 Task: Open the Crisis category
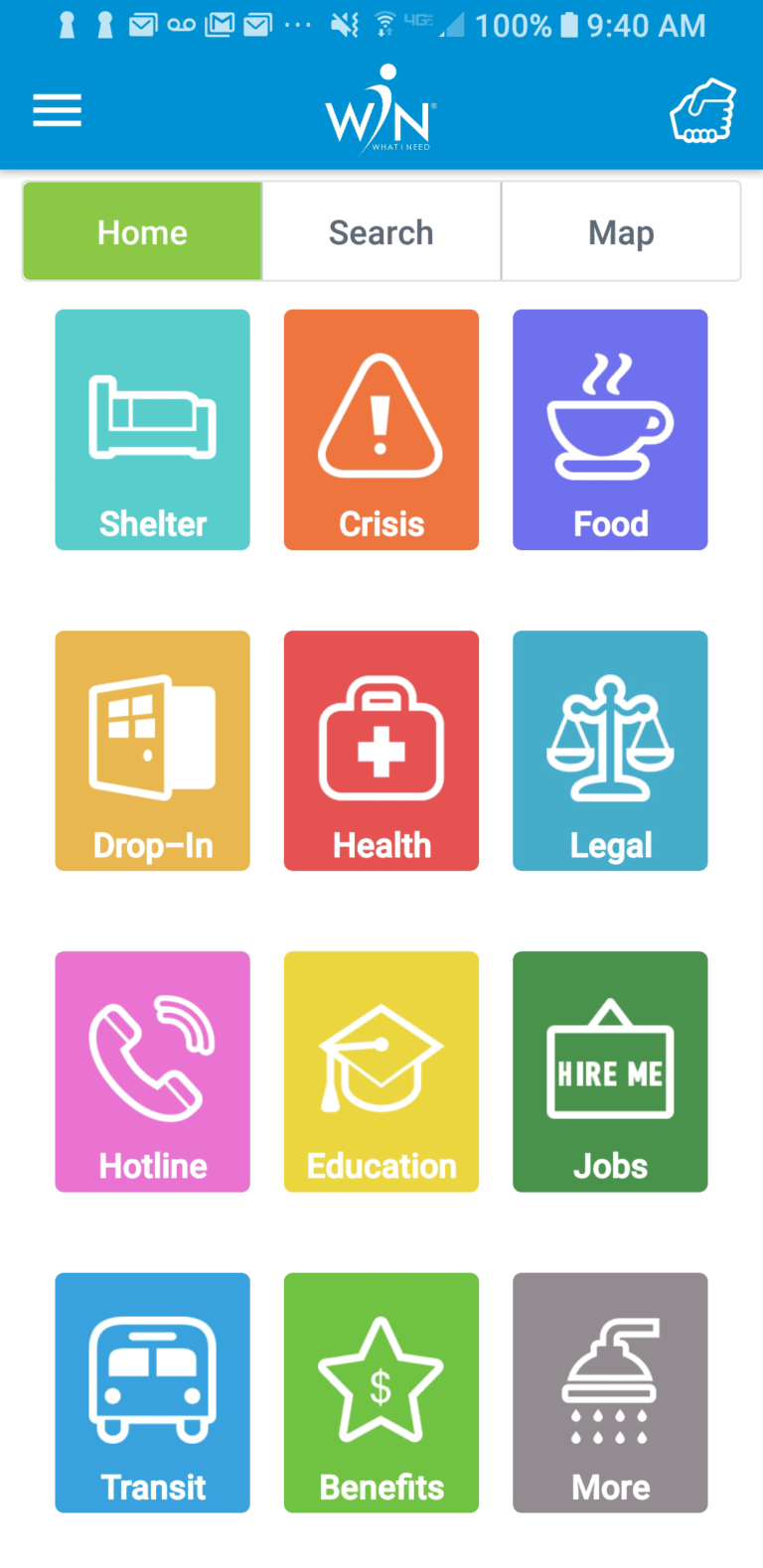point(381,429)
